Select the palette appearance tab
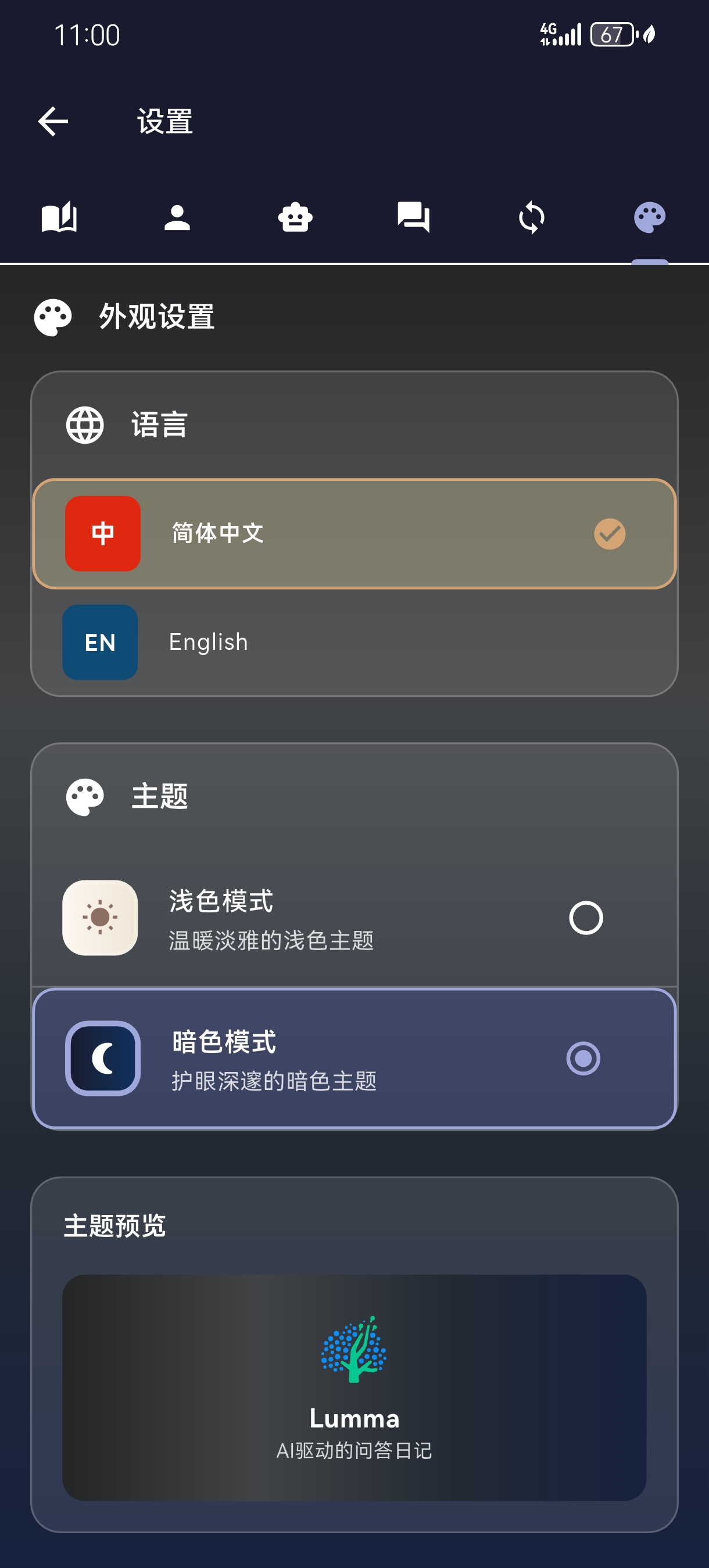This screenshot has height=1568, width=709. [x=649, y=217]
